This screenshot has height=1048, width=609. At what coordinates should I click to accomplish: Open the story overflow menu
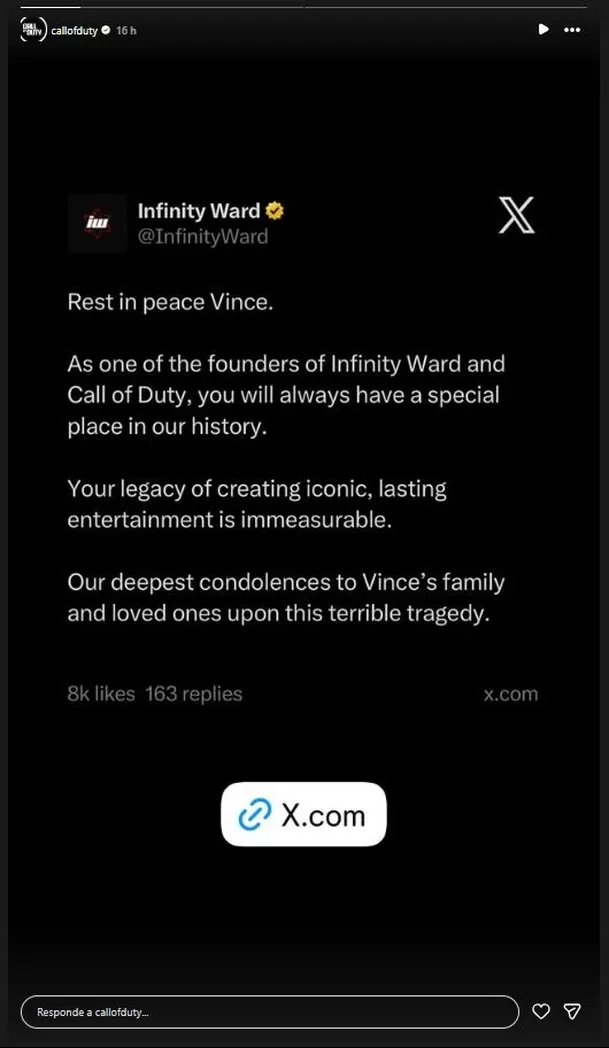tap(572, 30)
